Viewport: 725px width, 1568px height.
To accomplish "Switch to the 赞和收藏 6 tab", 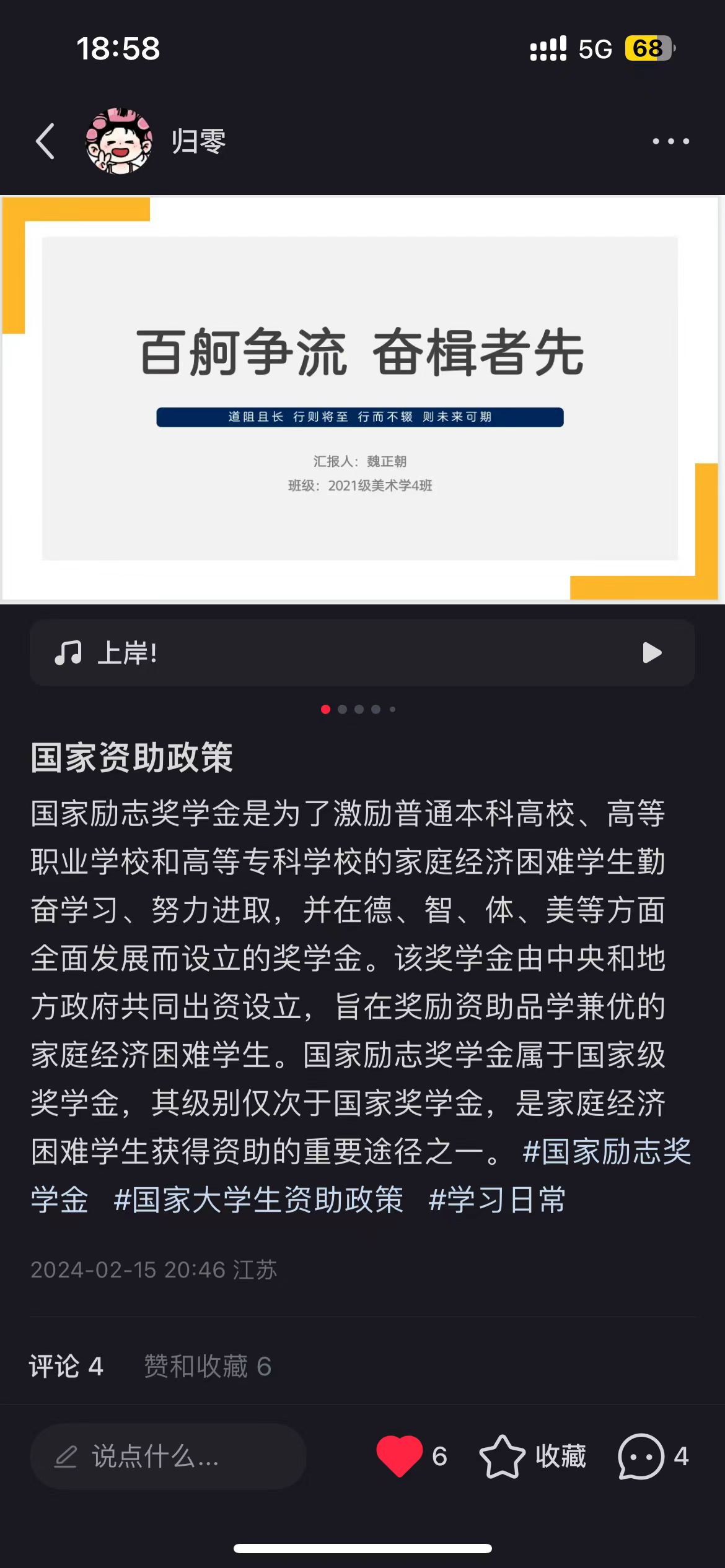I will tap(208, 1366).
